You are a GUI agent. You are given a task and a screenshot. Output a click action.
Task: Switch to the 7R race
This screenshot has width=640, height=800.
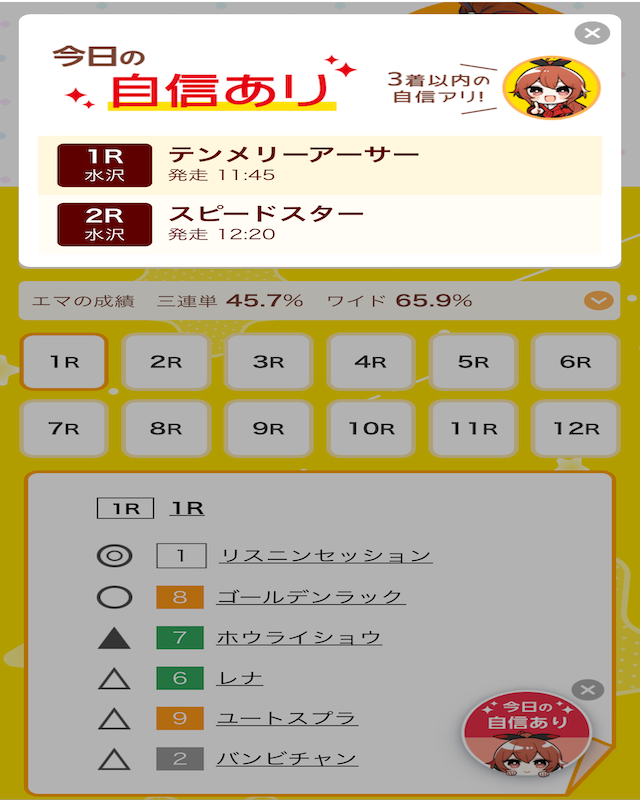tap(64, 428)
